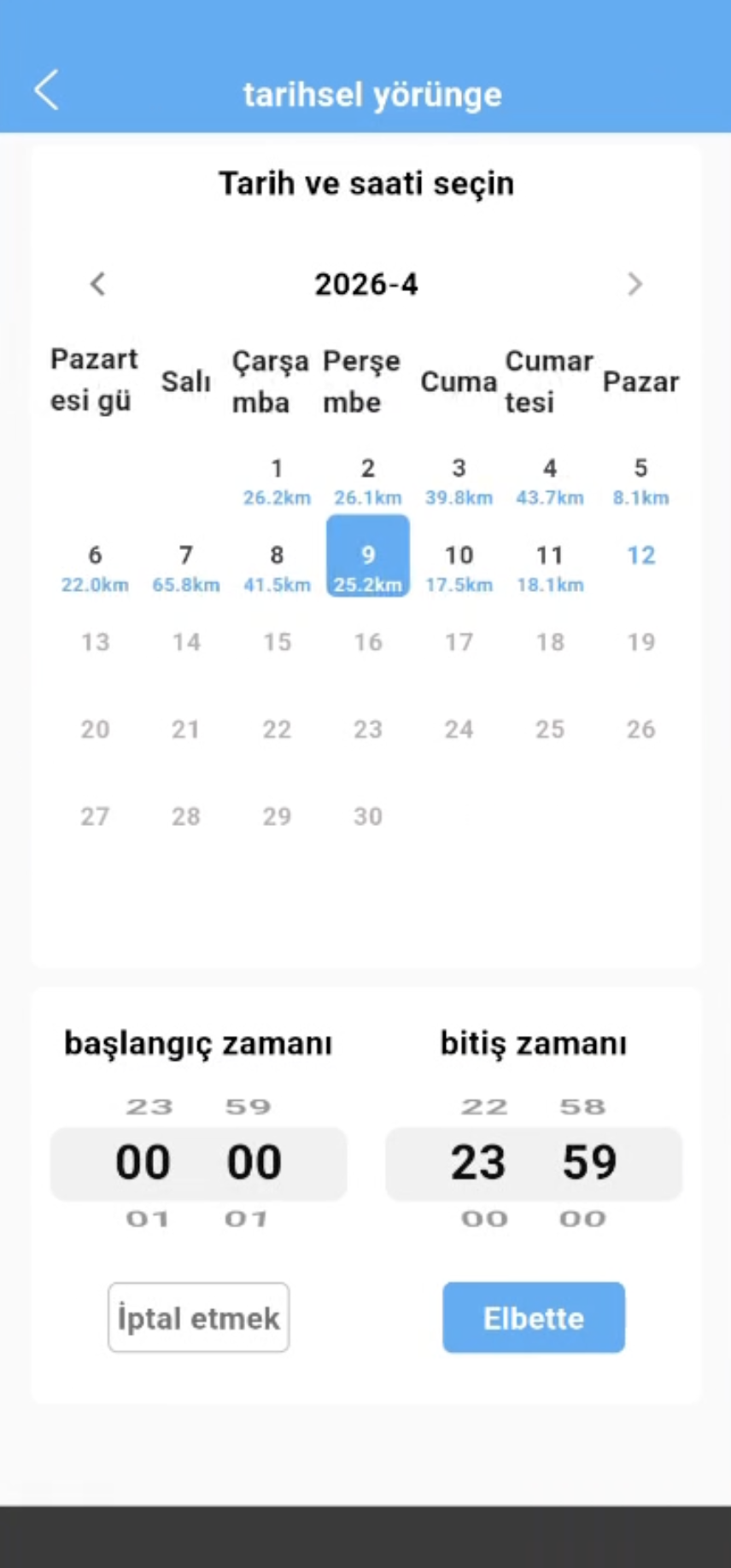This screenshot has height=1568, width=731.
Task: Select April 5 with 8.1km
Action: click(x=640, y=481)
